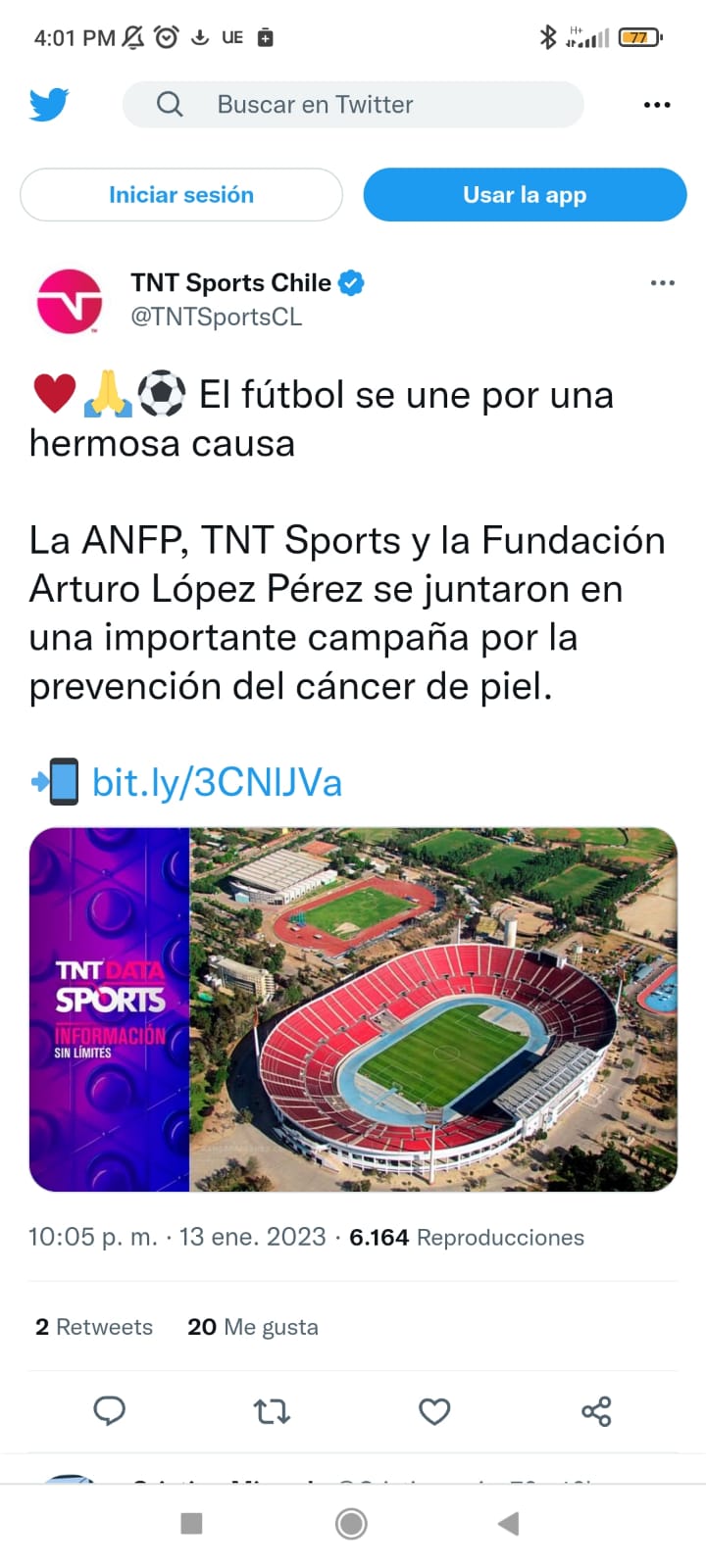Tap the Iniciar sesión button
Viewport: 706px width, 1568px height.
point(181,195)
